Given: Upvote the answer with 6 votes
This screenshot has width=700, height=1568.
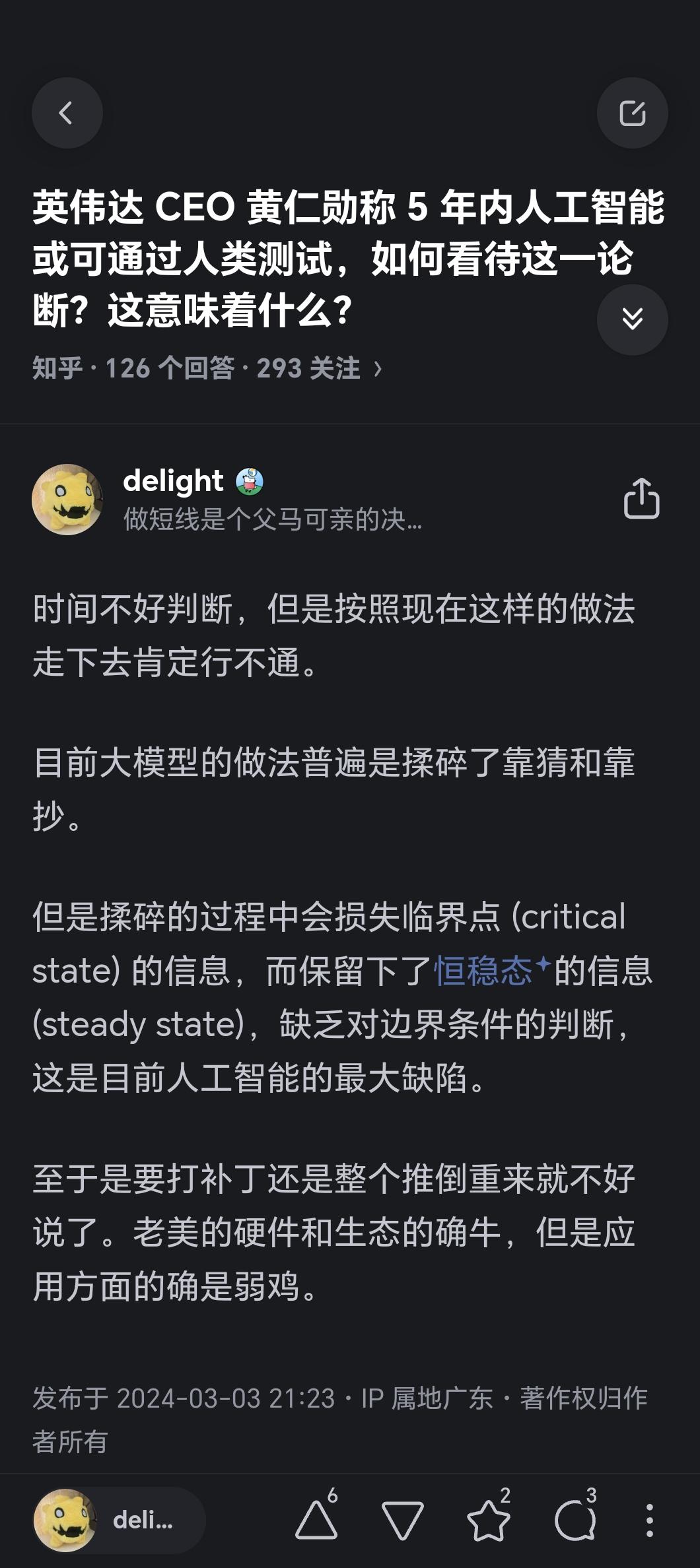Looking at the screenshot, I should click(x=317, y=1520).
